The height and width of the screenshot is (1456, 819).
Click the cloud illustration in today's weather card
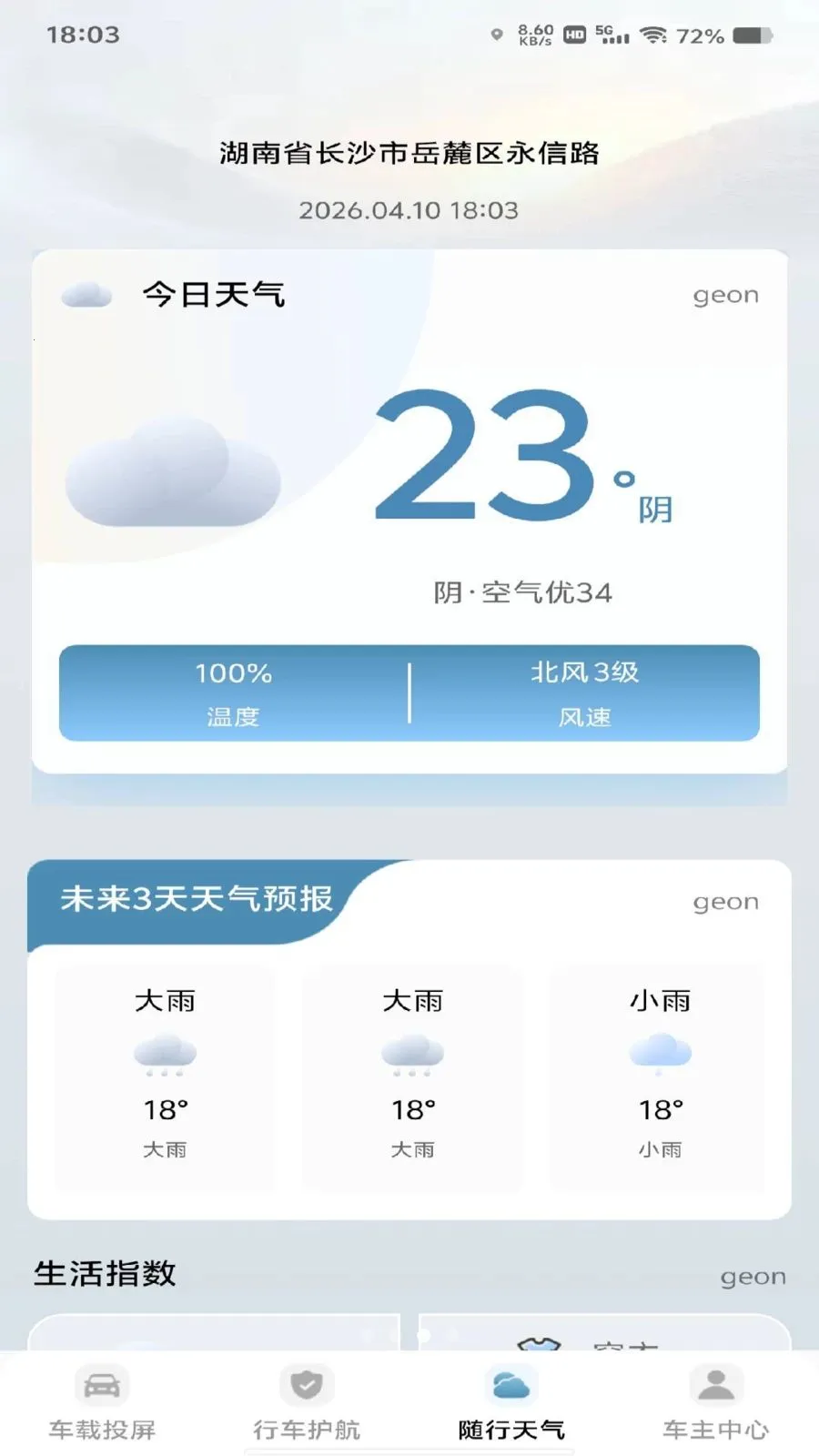(x=173, y=473)
